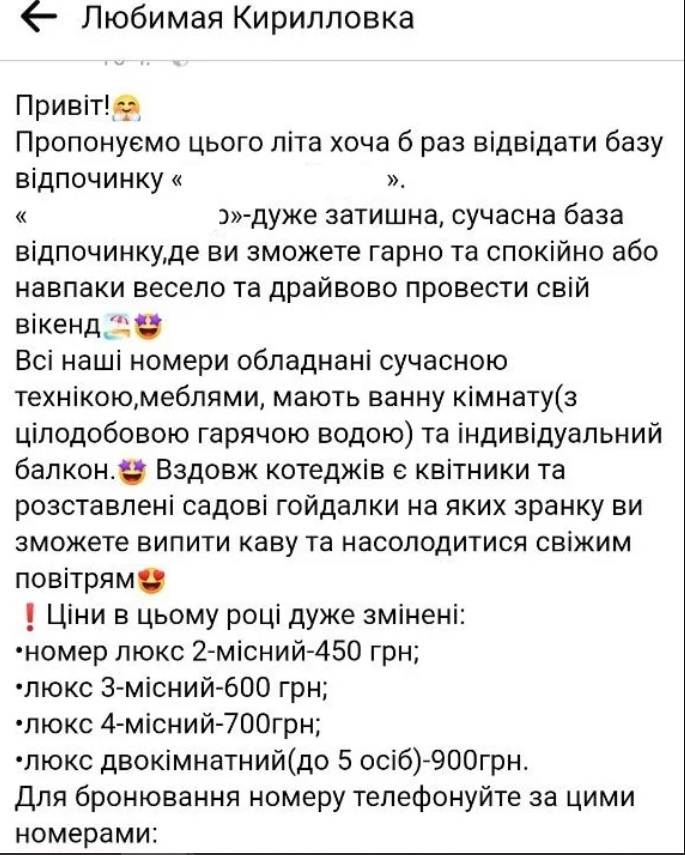
Task: Go back from Любимая Кирилловка
Action: pyautogui.click(x=37, y=19)
